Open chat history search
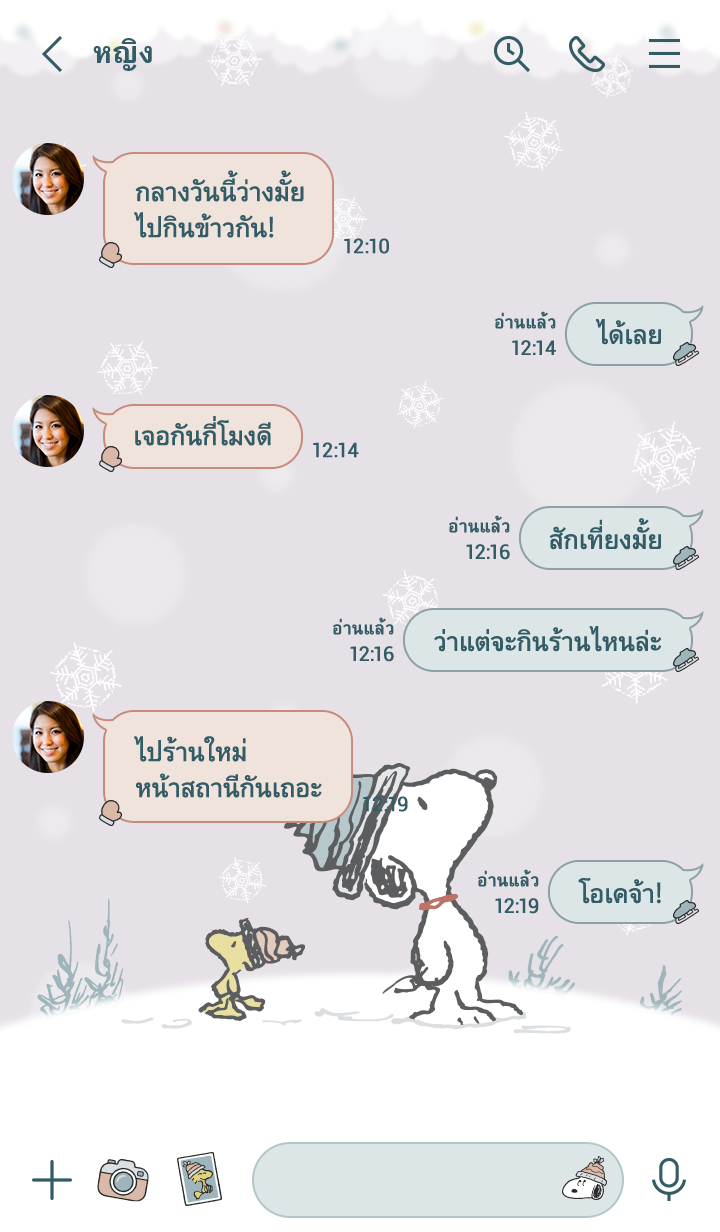This screenshot has width=720, height=1232. click(511, 54)
